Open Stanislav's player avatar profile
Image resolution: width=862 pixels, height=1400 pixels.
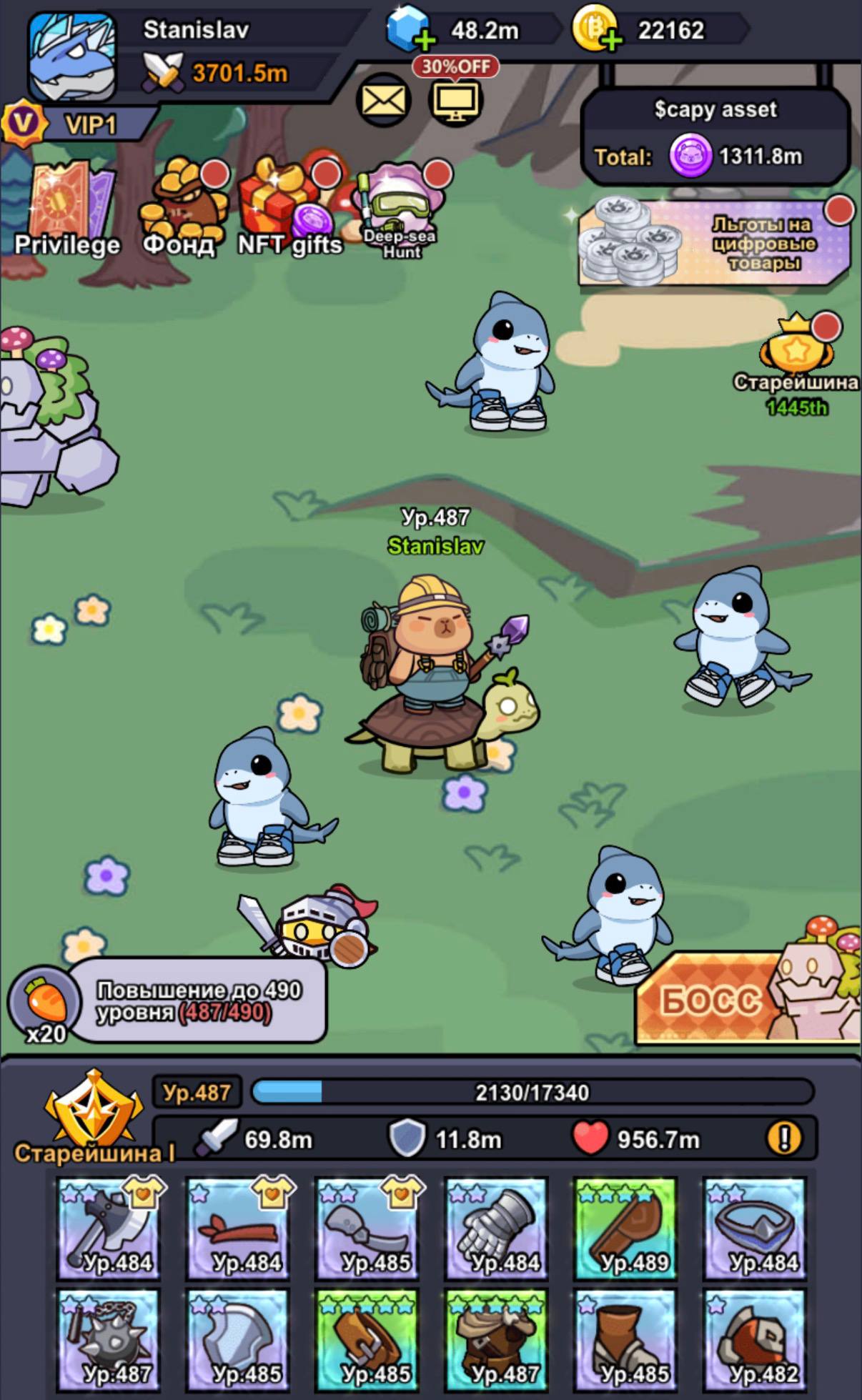click(71, 56)
